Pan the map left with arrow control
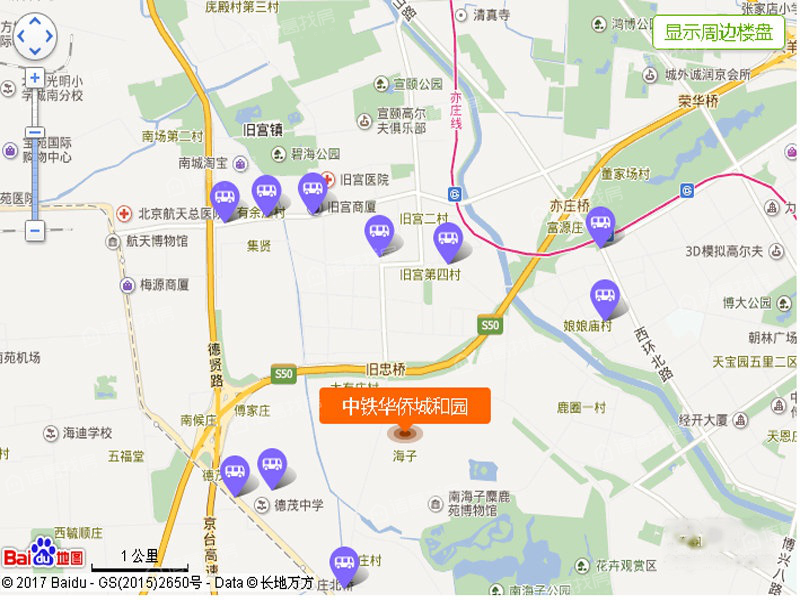The height and width of the screenshot is (600, 800). (20, 36)
